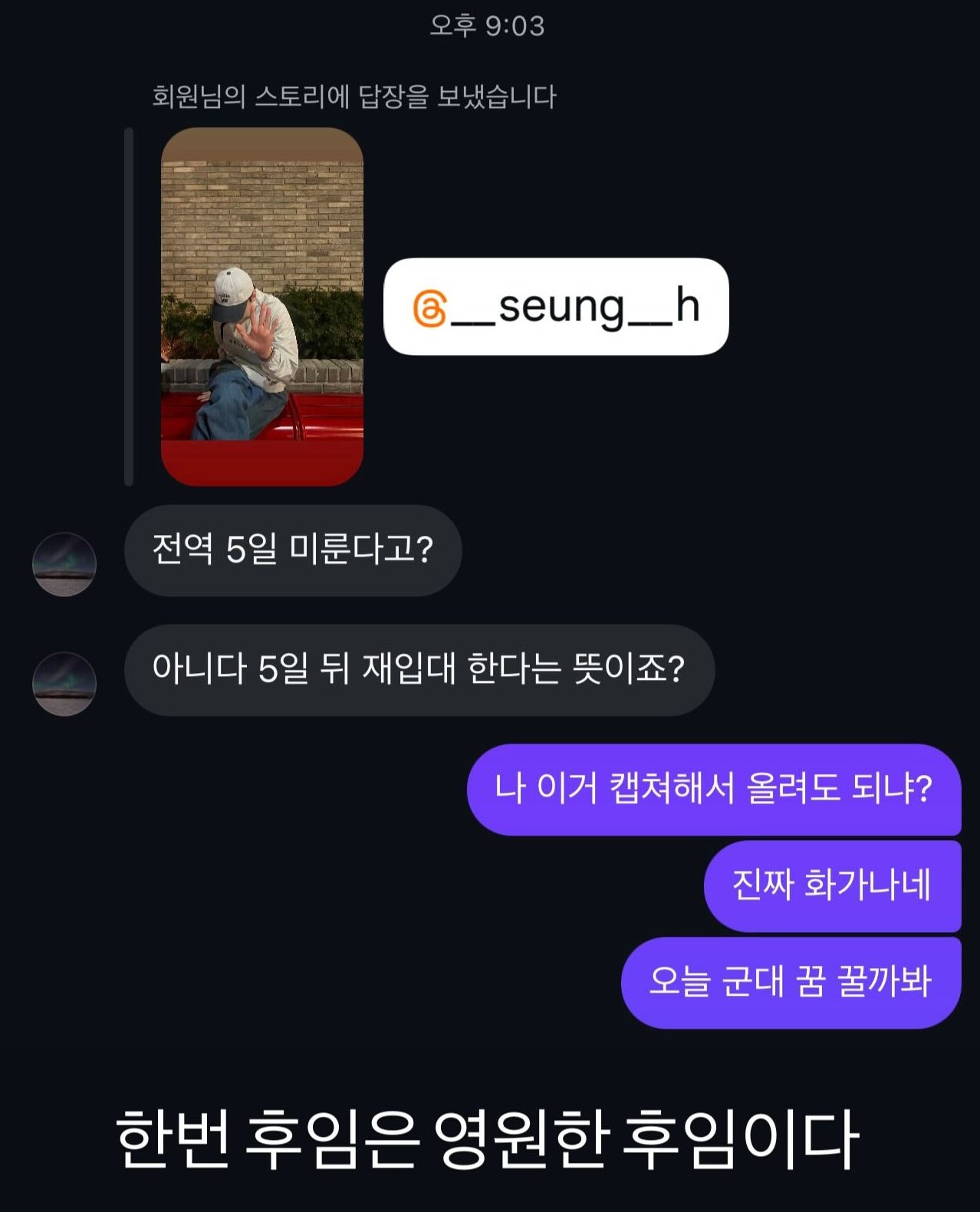This screenshot has width=980, height=1212.
Task: Tap the aurora profile avatar beside first reply
Action: [65, 564]
